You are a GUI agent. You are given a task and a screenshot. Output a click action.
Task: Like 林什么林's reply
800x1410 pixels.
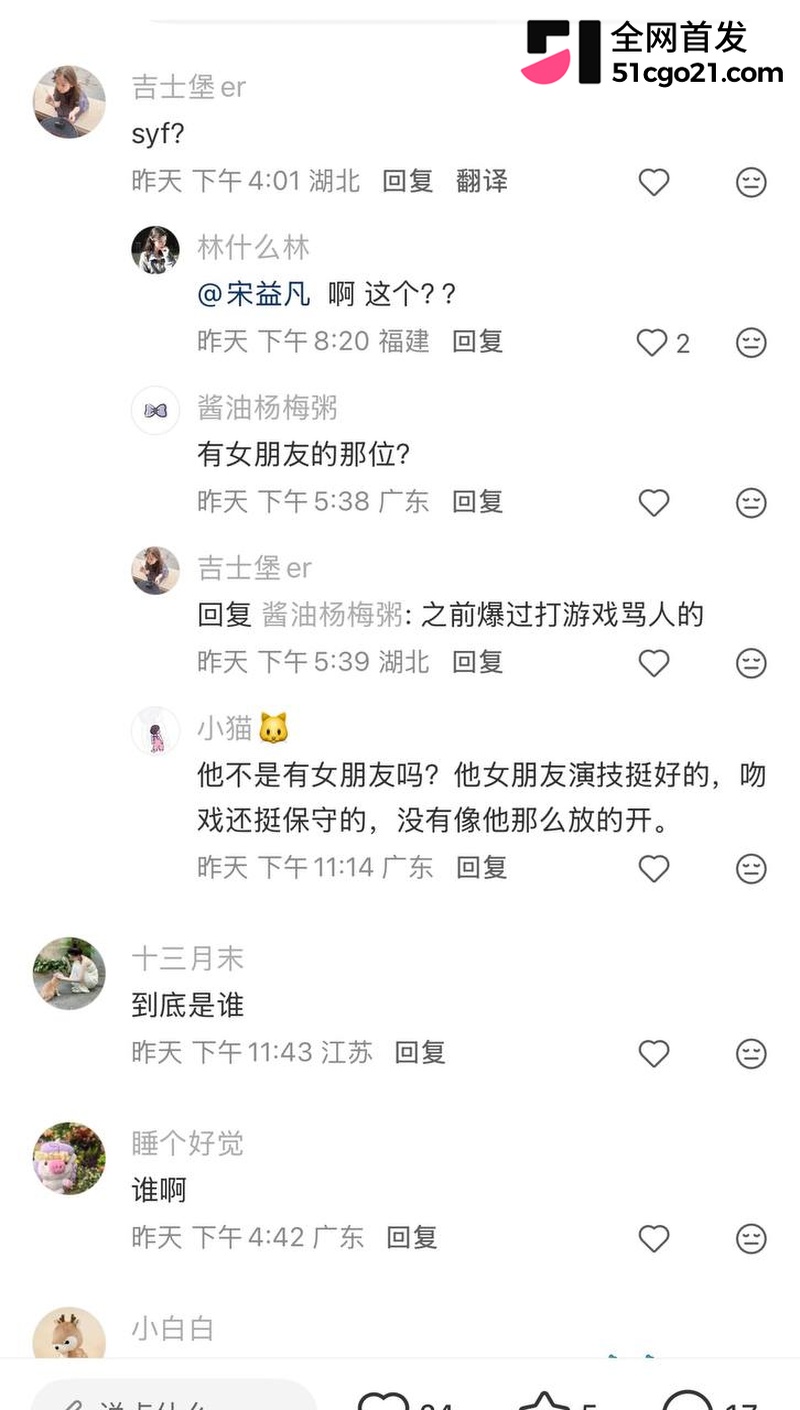653,343
